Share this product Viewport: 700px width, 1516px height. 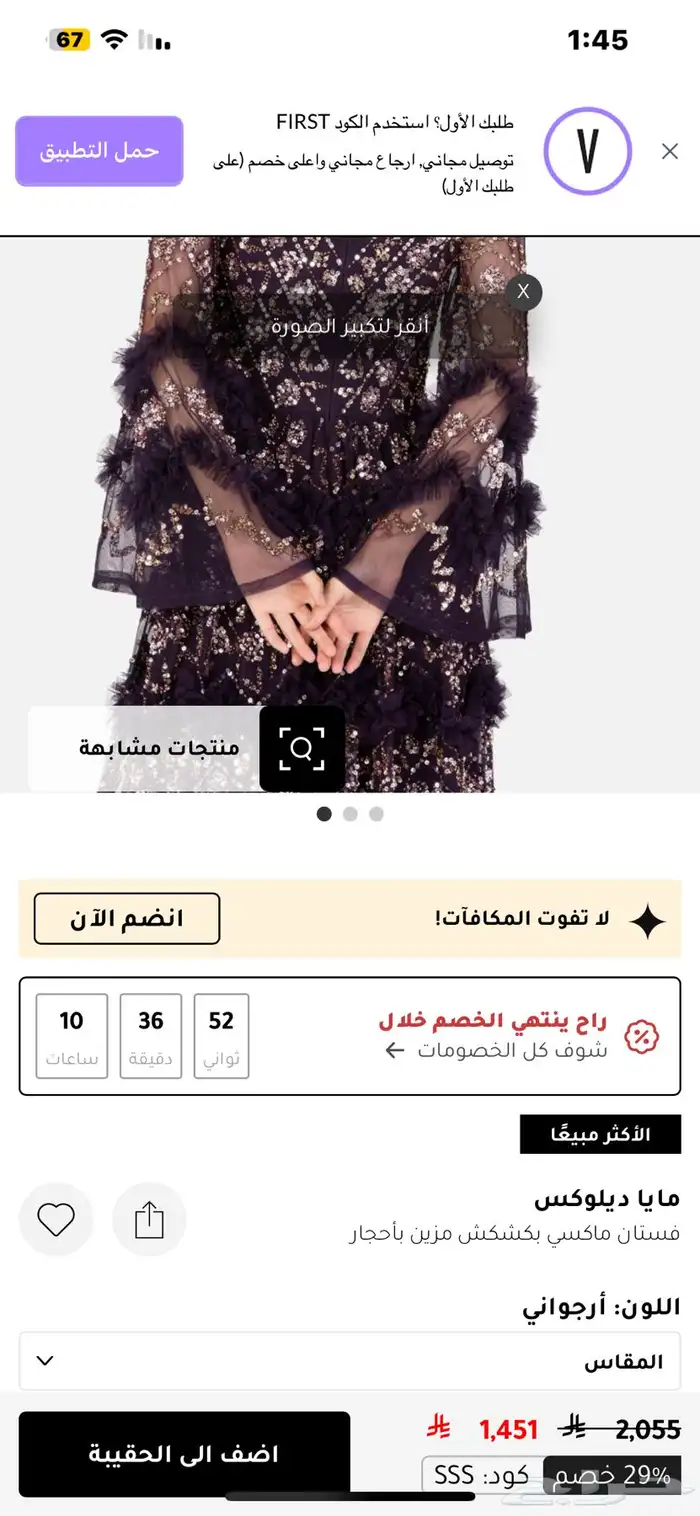149,1219
